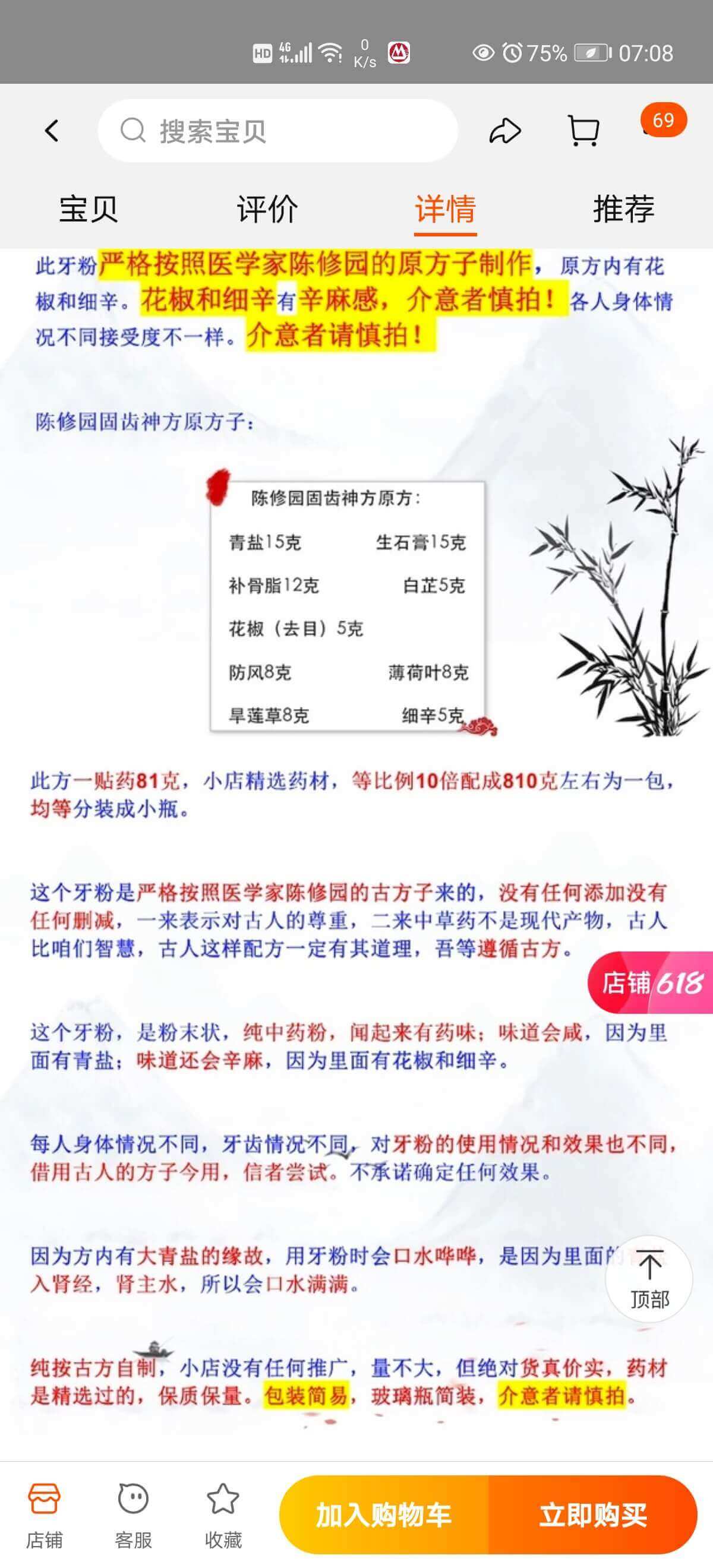Tap 立即购买 to buy now
Screen dimensions: 713x1568
[x=592, y=1515]
